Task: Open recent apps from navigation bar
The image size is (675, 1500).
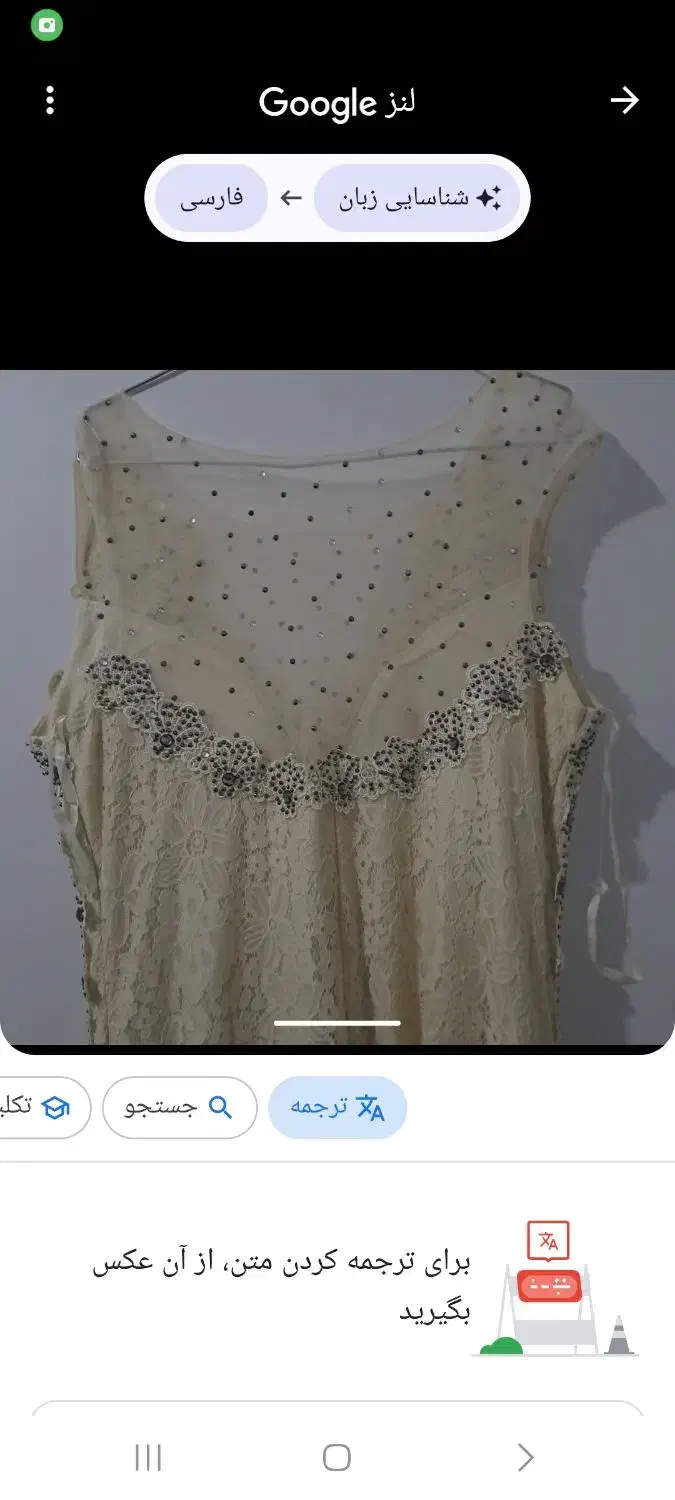Action: pyautogui.click(x=148, y=1457)
